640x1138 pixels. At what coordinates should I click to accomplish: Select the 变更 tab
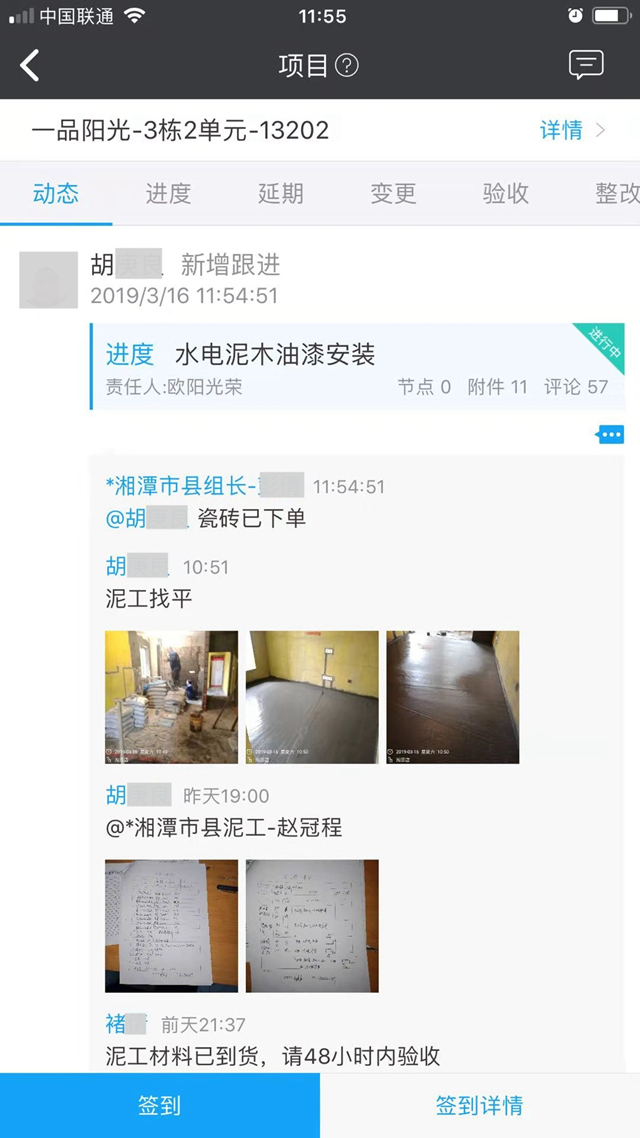pyautogui.click(x=393, y=193)
